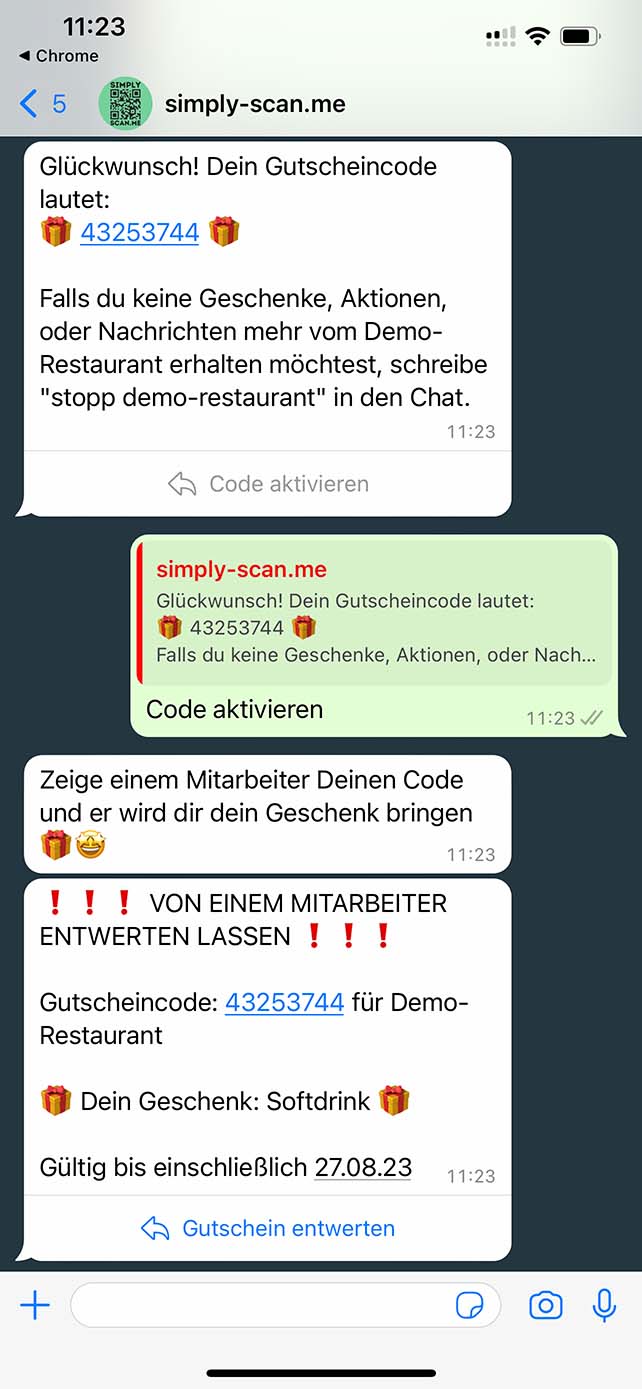The width and height of the screenshot is (642, 1389).
Task: Tap Gutscheincode link for Demo-Restaurant
Action: tap(284, 1002)
